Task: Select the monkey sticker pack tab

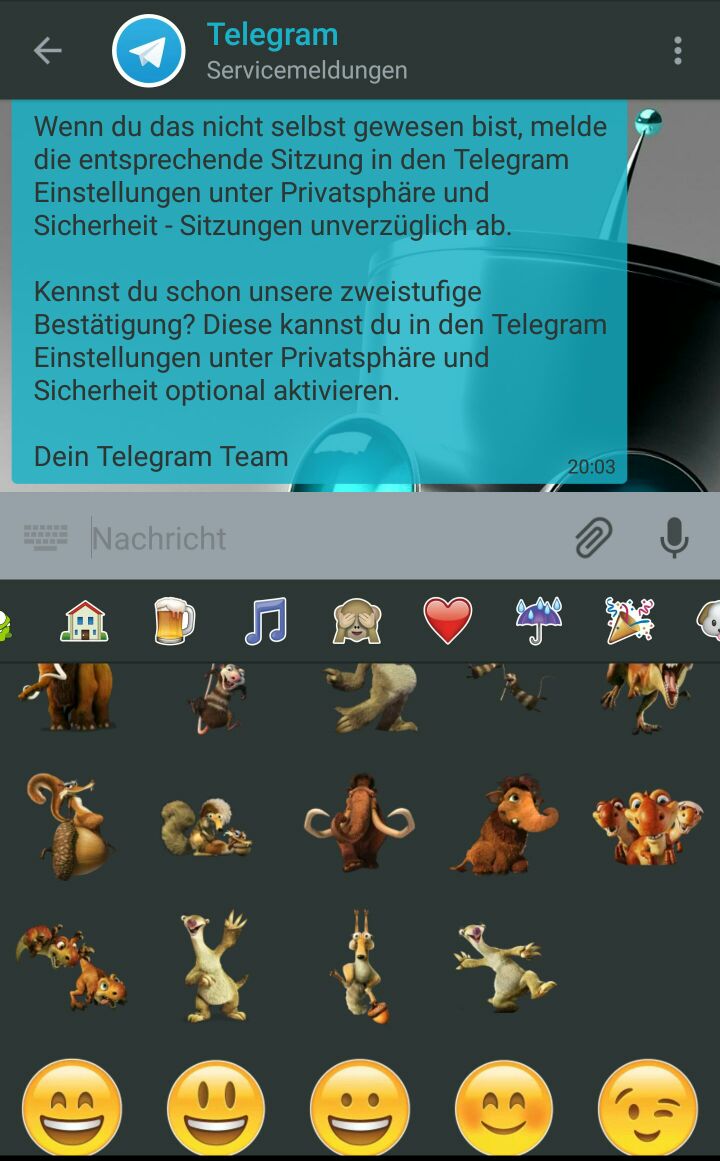Action: (x=357, y=621)
